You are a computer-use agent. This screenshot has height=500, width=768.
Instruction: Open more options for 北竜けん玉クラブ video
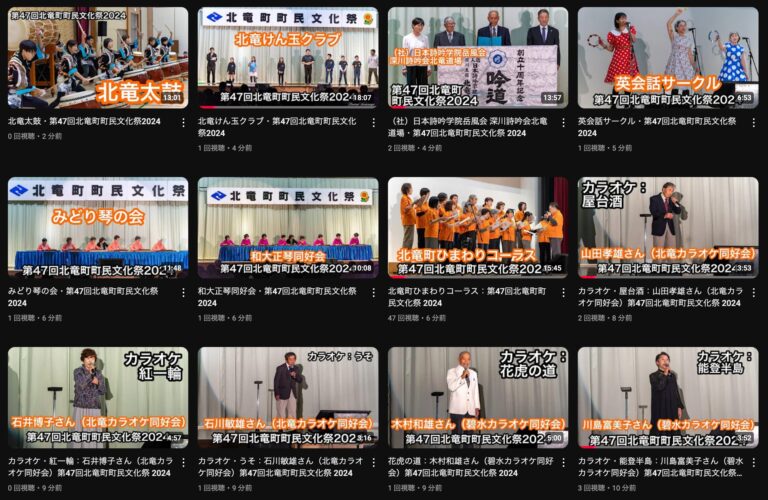click(x=372, y=123)
